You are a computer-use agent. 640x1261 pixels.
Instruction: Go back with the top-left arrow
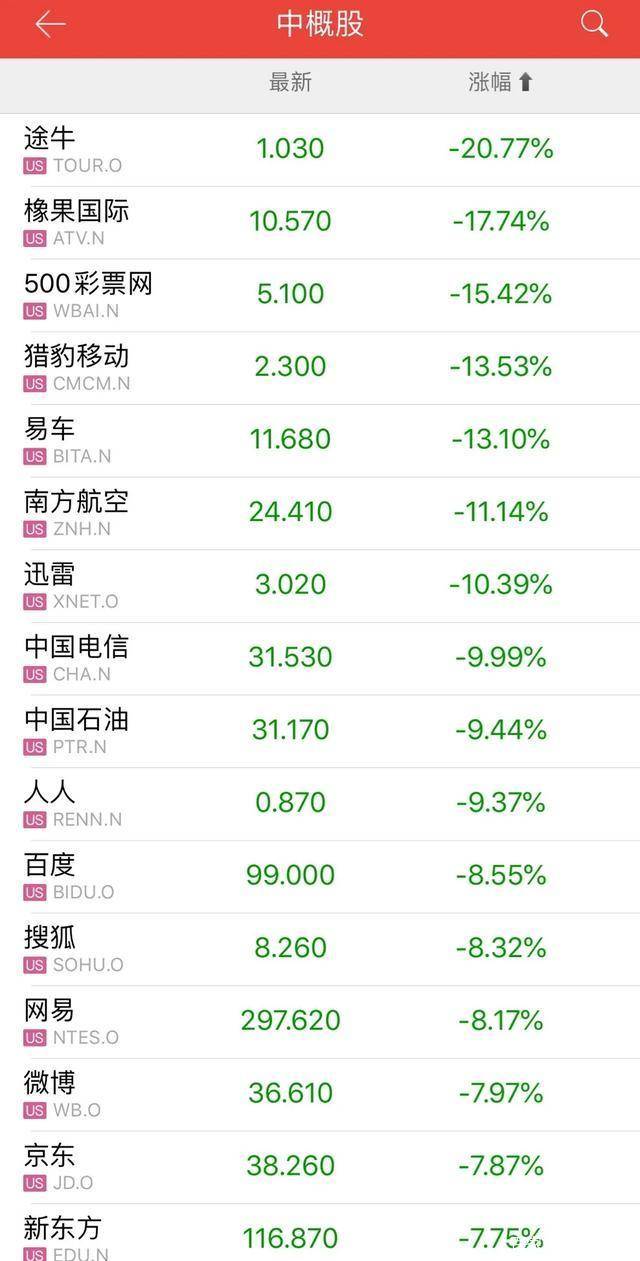click(49, 25)
